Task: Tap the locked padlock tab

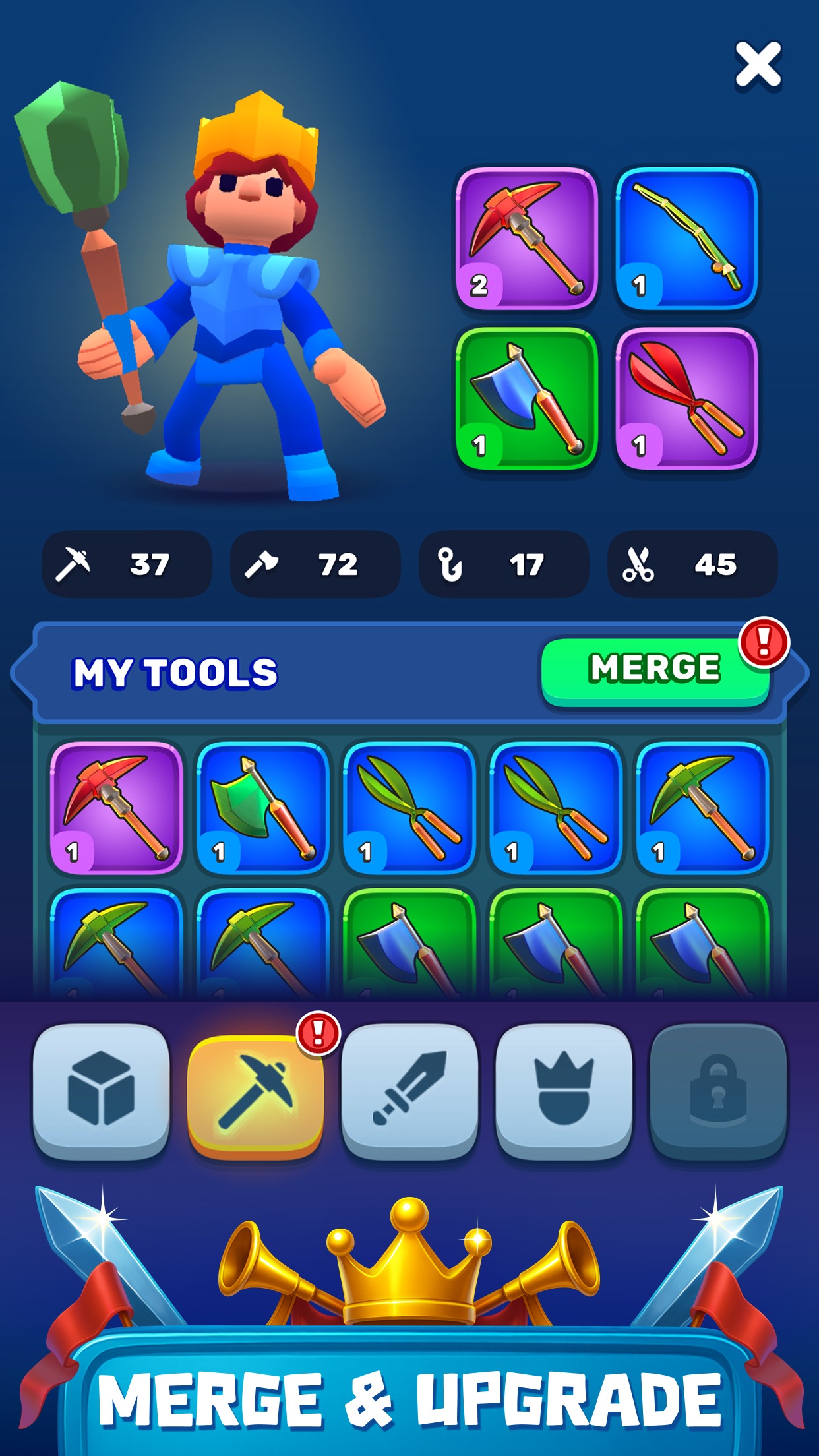Action: (x=718, y=1091)
